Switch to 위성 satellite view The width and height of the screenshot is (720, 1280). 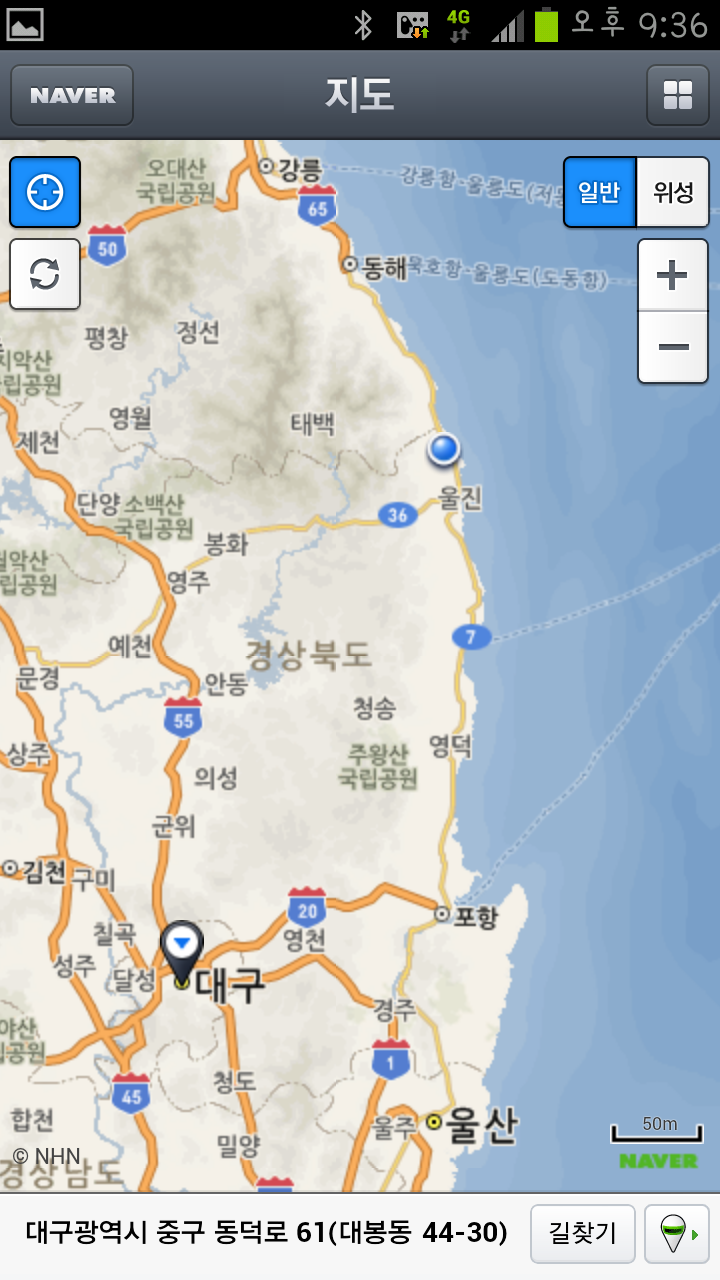673,192
